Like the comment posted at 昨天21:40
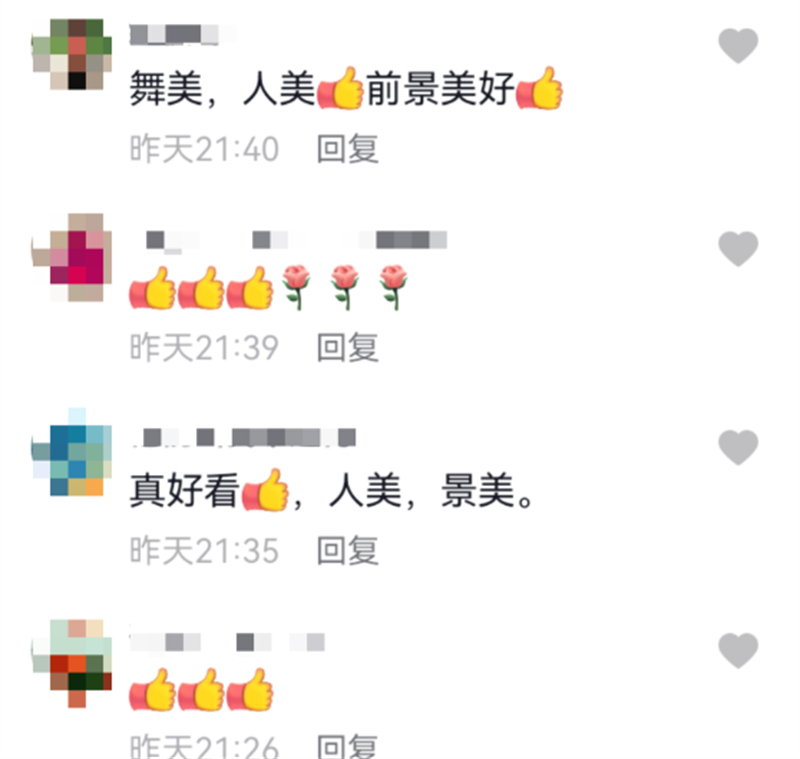800x759 pixels. tap(739, 46)
